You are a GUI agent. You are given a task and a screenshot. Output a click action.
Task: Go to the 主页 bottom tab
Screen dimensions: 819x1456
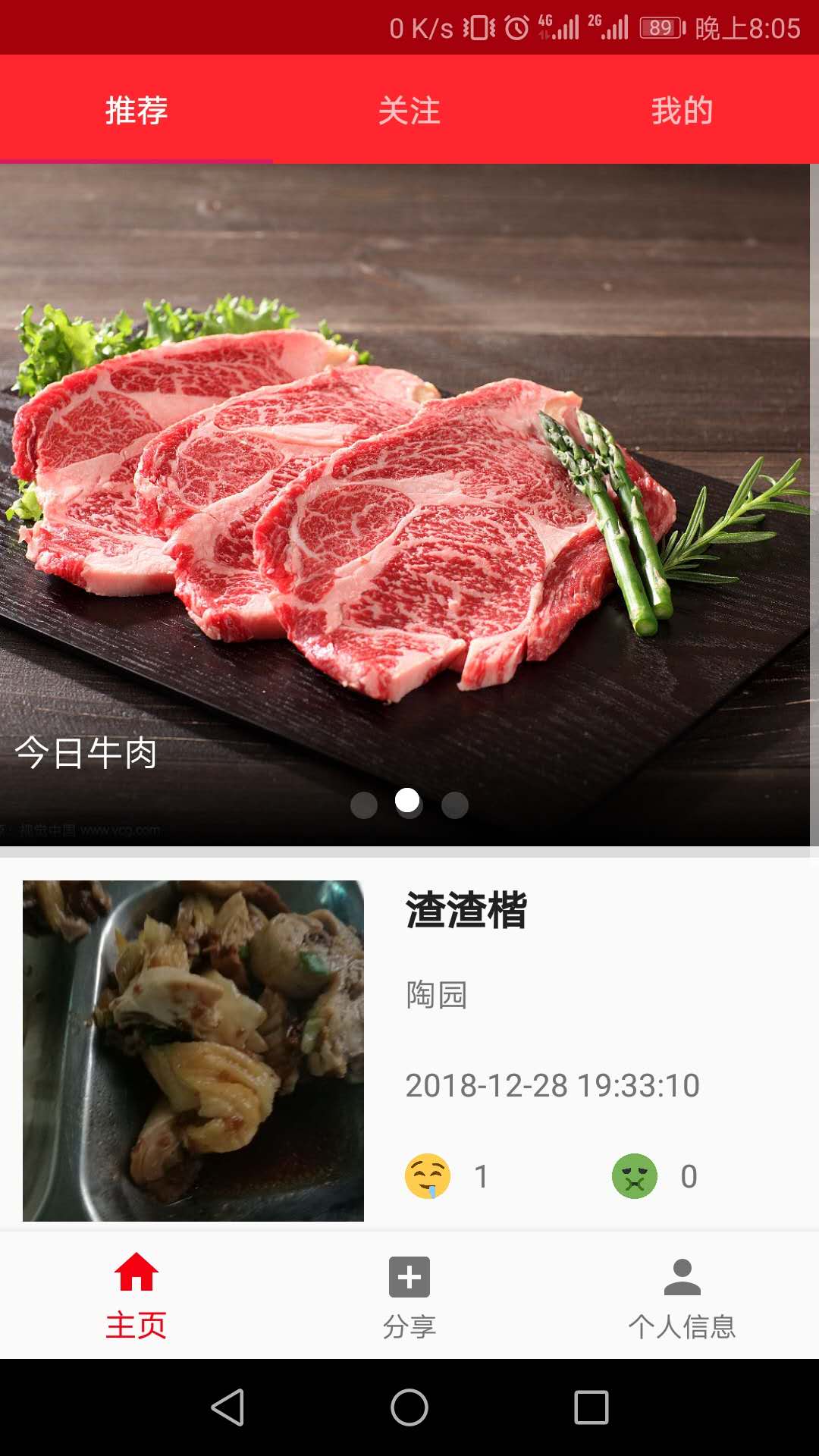click(136, 1294)
